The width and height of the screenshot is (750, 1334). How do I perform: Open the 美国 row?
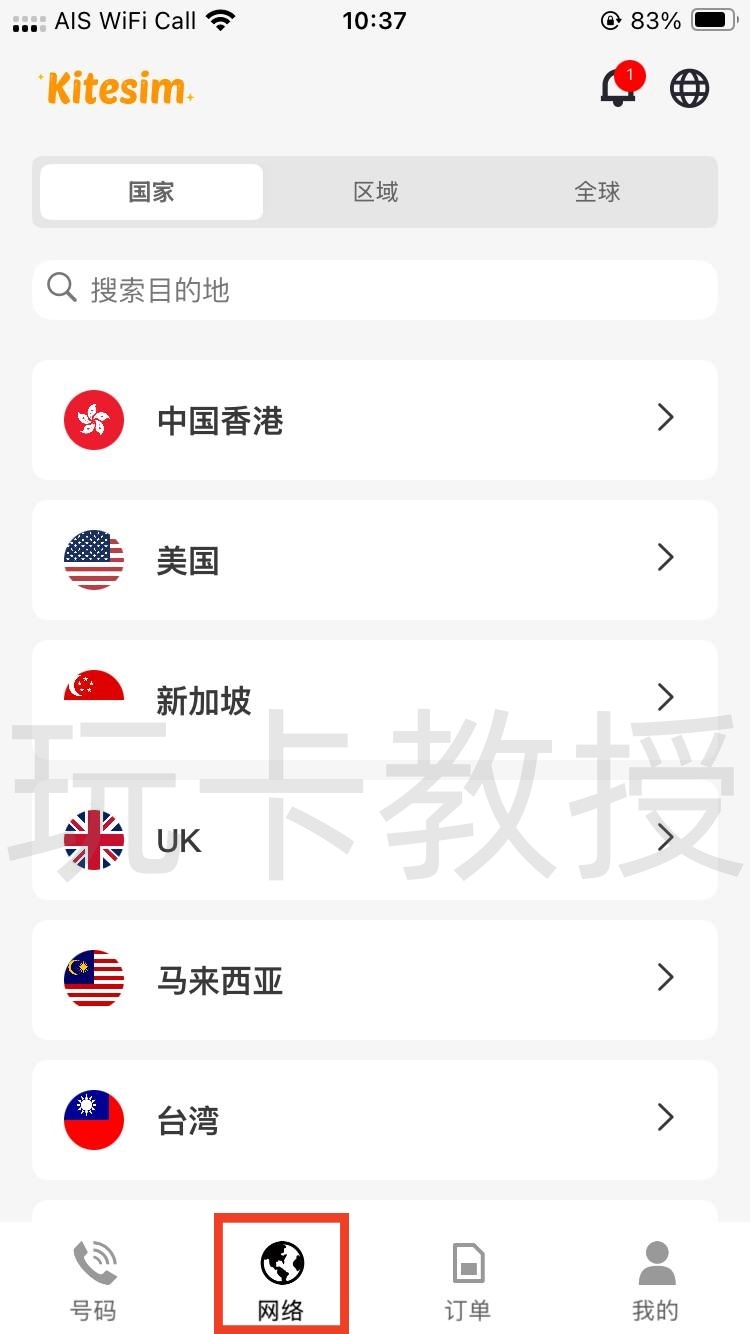(375, 560)
